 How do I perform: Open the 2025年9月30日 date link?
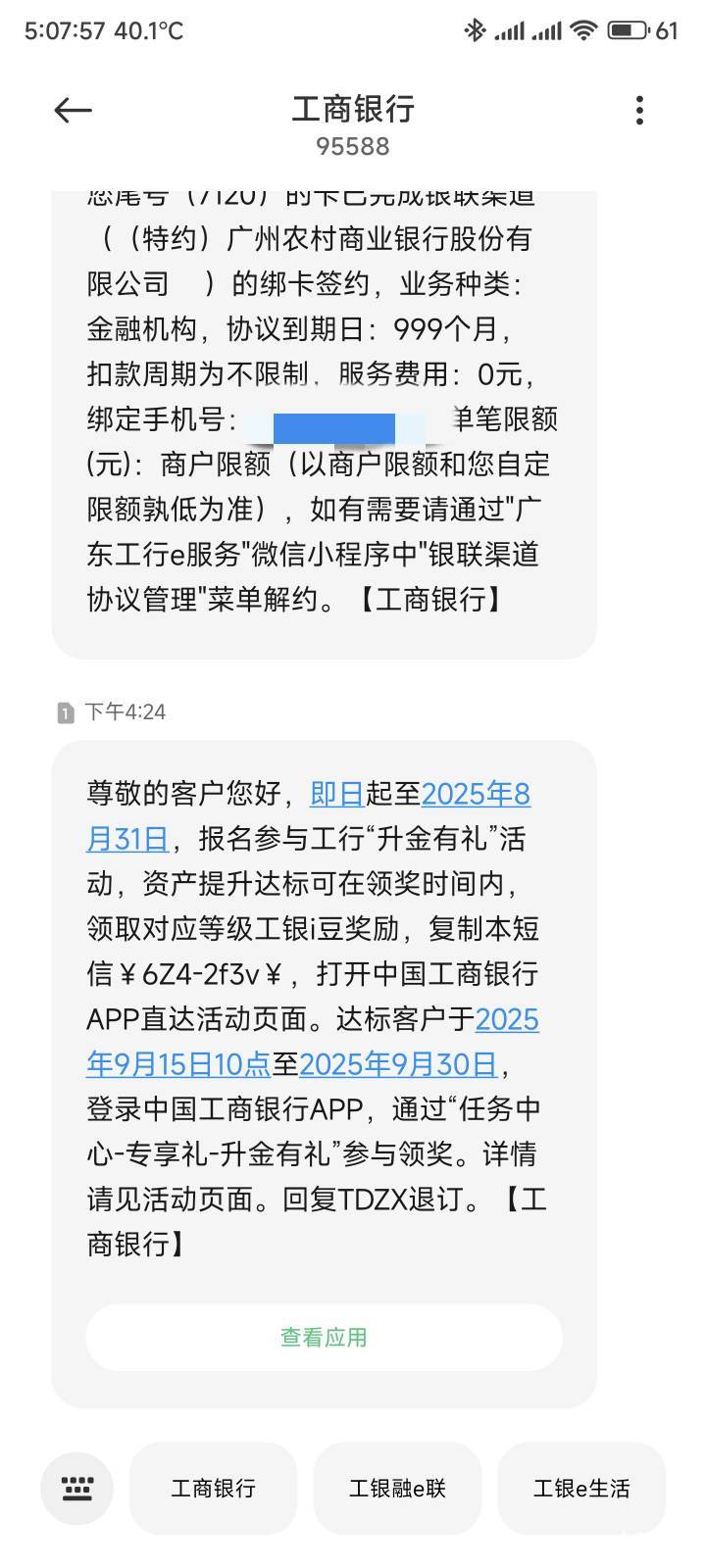pos(398,1063)
